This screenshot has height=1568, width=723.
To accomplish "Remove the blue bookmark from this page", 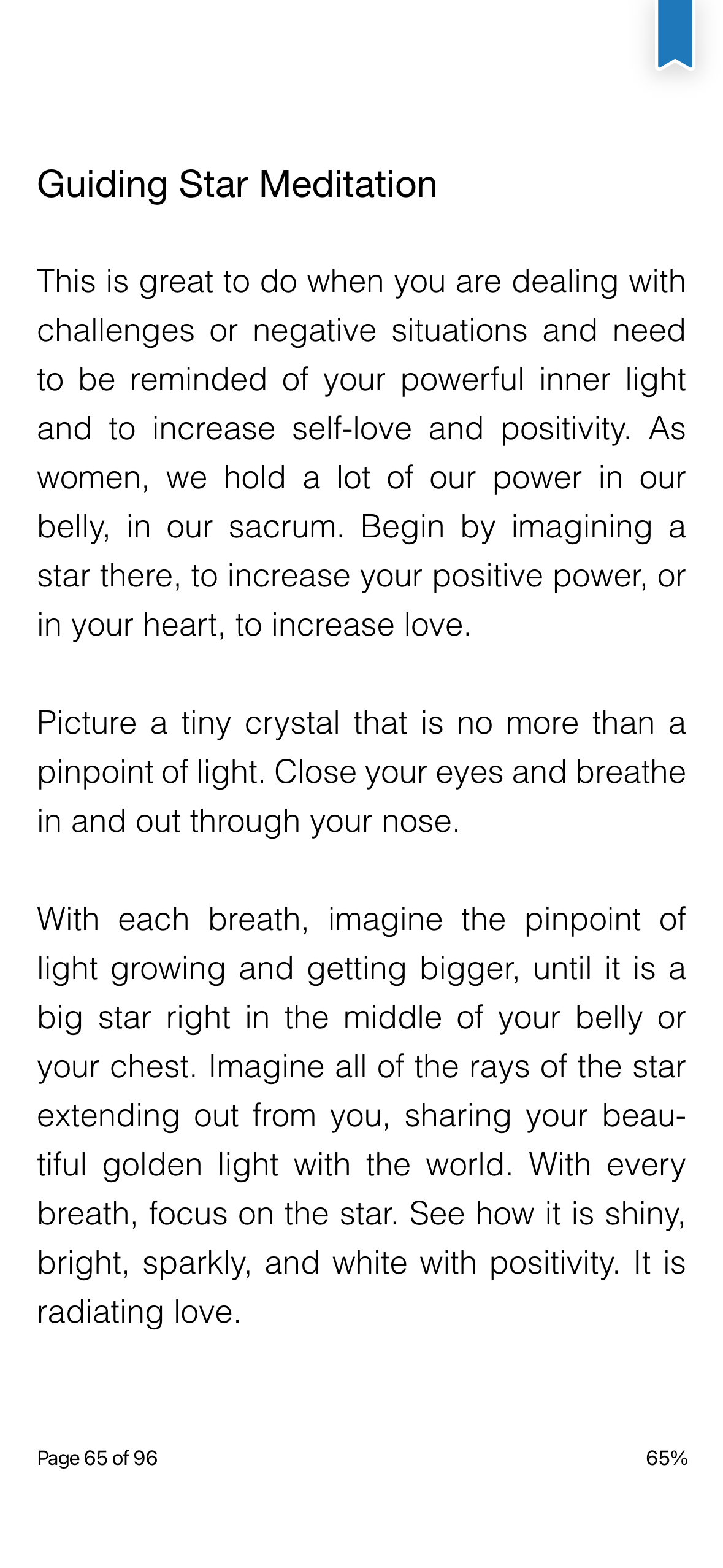I will [675, 32].
